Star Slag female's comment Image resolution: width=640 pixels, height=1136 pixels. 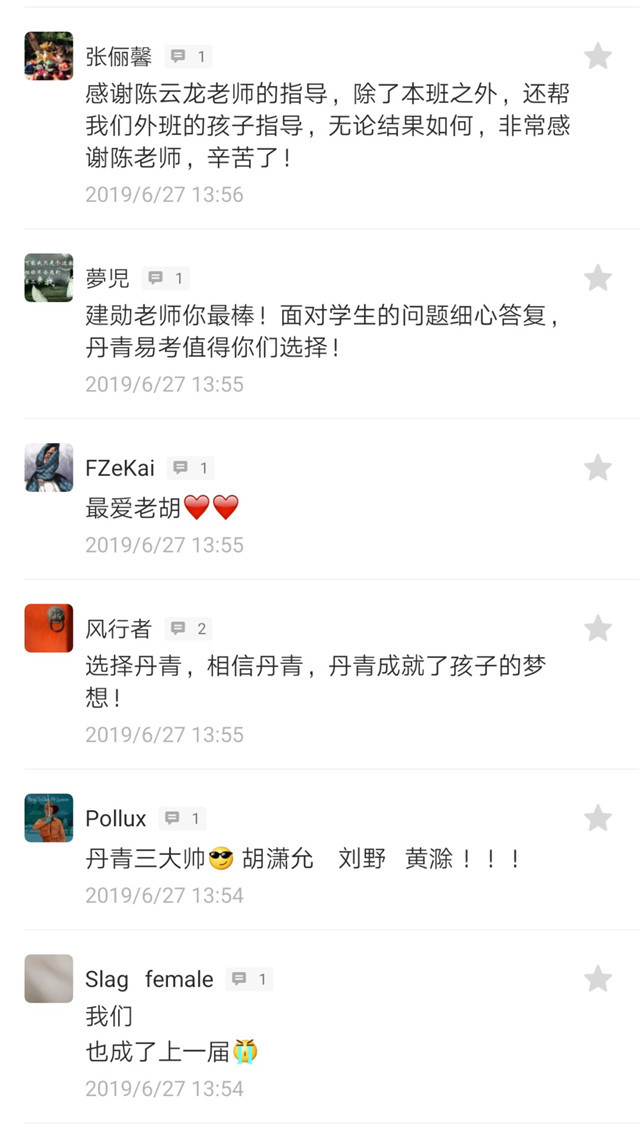[x=598, y=978]
